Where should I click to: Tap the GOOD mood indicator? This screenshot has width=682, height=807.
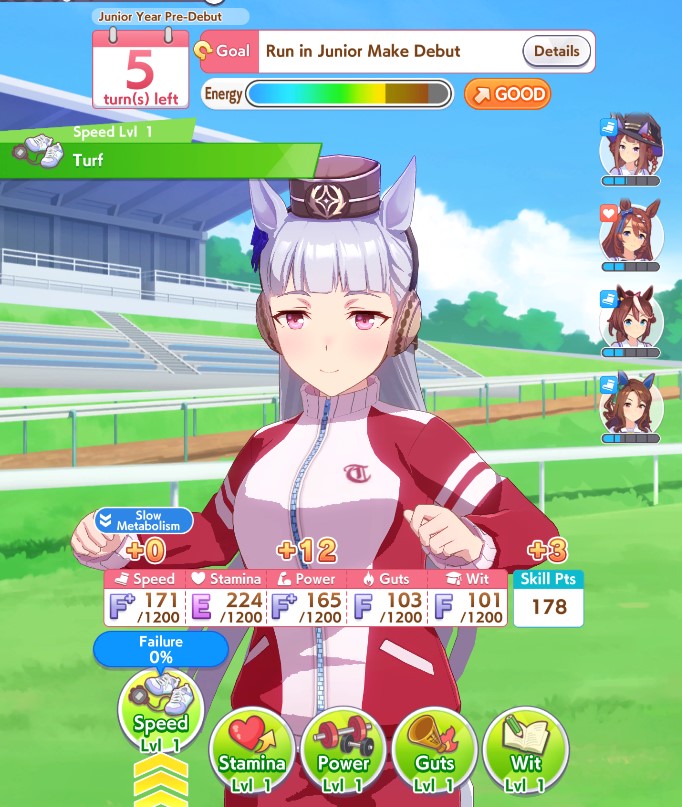pyautogui.click(x=507, y=95)
